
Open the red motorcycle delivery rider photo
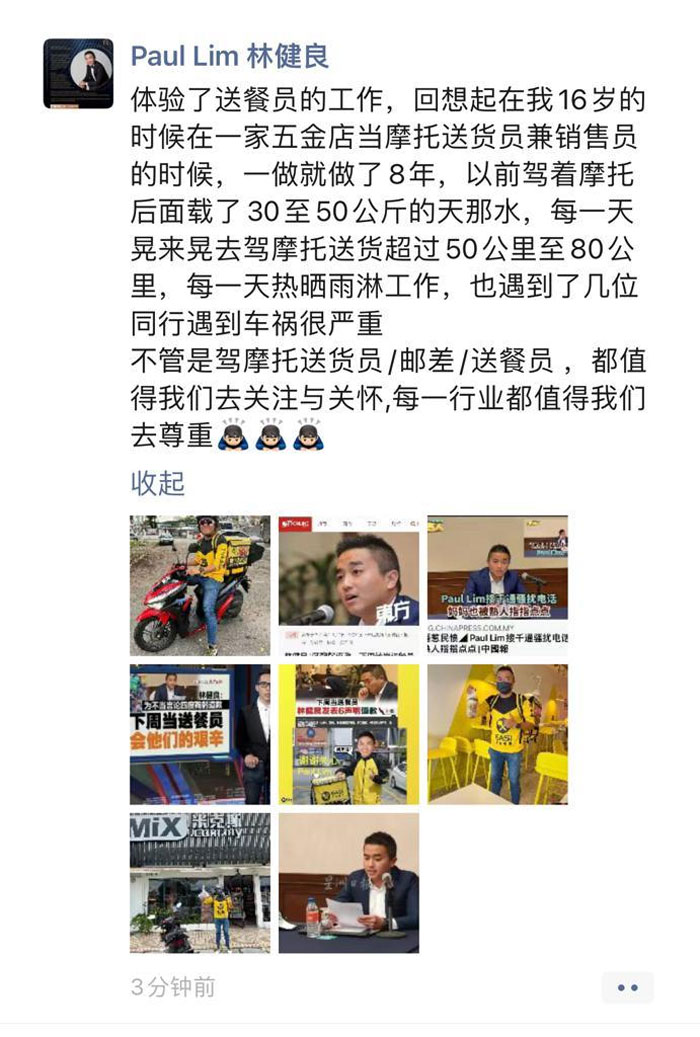pos(200,585)
